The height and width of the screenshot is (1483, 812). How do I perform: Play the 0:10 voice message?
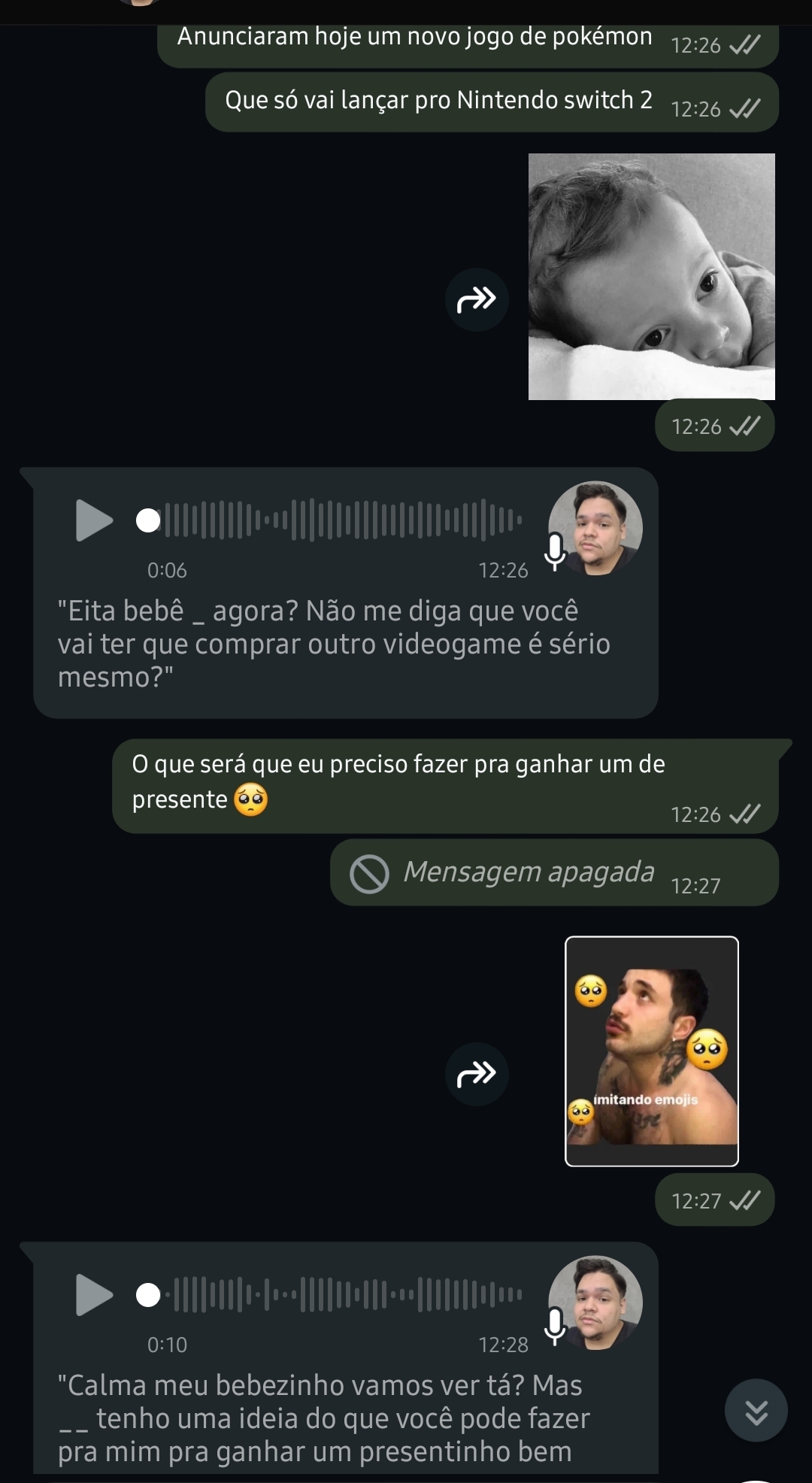click(94, 1295)
